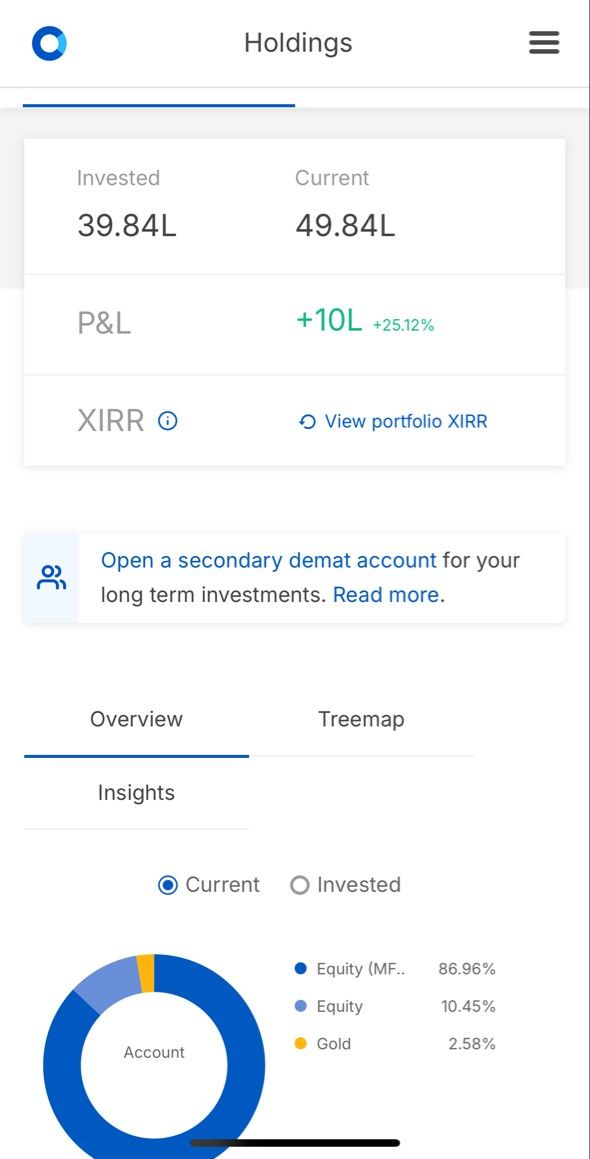Image resolution: width=590 pixels, height=1159 pixels.
Task: Select the Invested radio option
Action: click(x=346, y=885)
